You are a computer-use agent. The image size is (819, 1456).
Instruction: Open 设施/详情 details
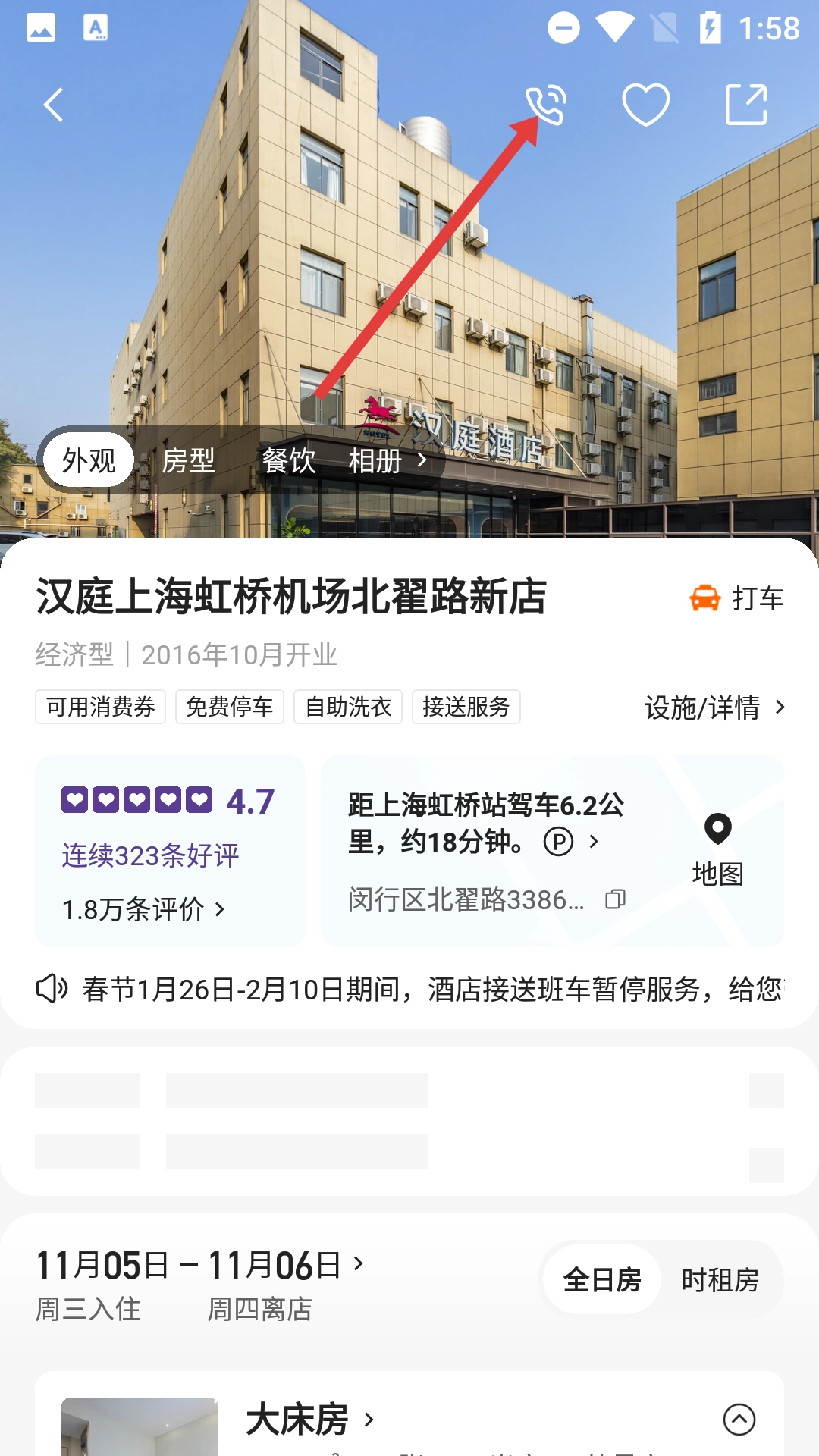(714, 708)
